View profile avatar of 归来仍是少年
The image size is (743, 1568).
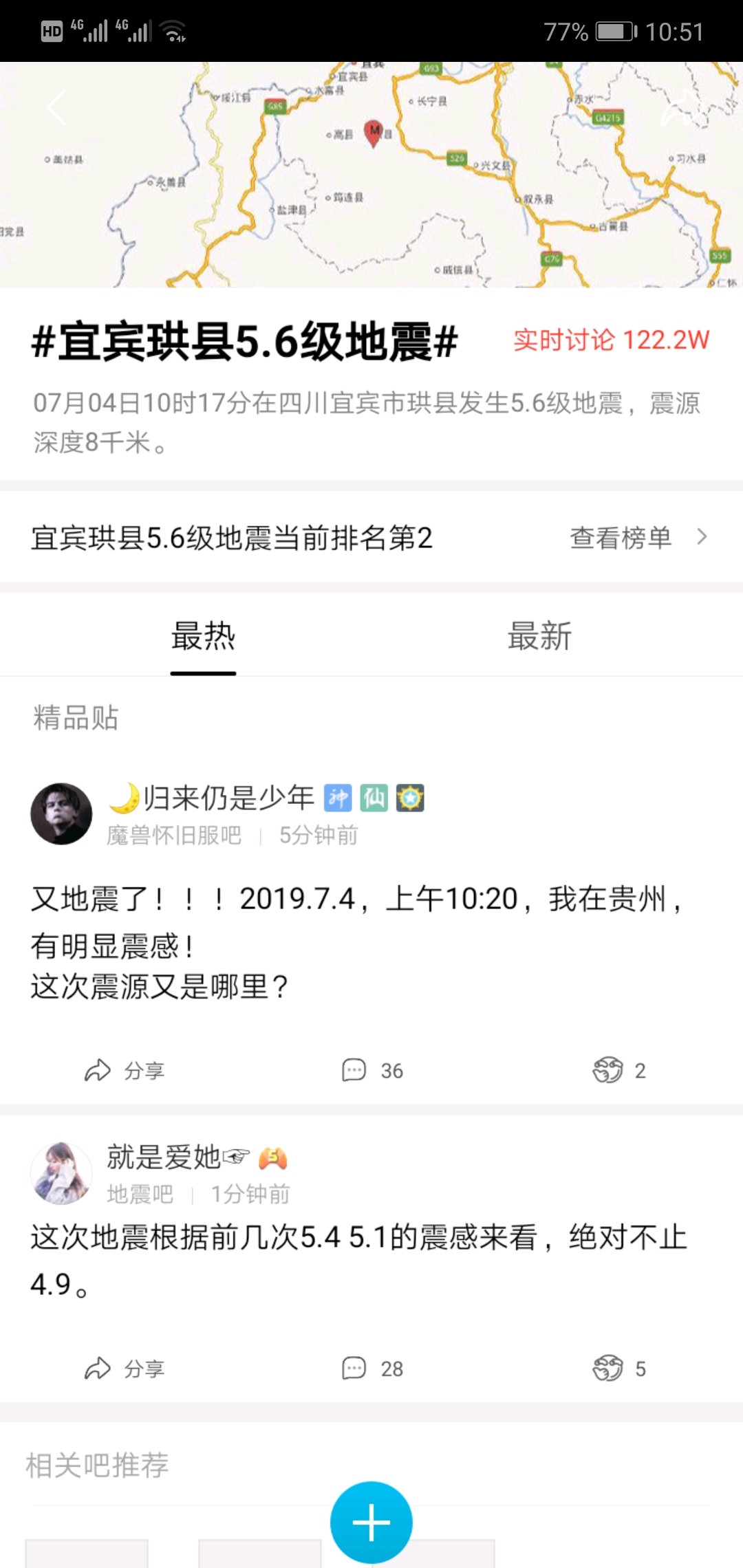(61, 814)
